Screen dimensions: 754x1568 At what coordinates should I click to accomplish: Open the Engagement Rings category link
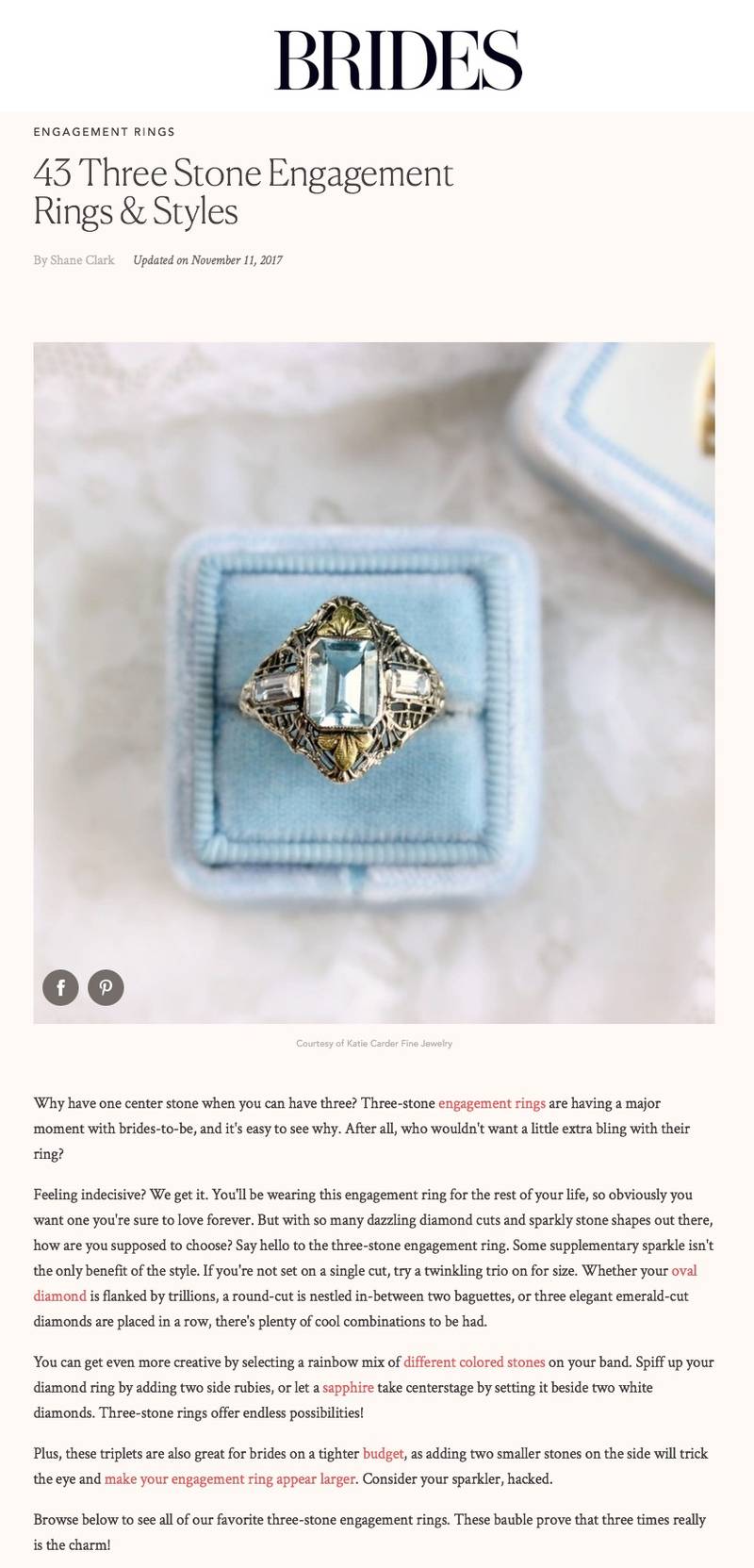point(104,132)
